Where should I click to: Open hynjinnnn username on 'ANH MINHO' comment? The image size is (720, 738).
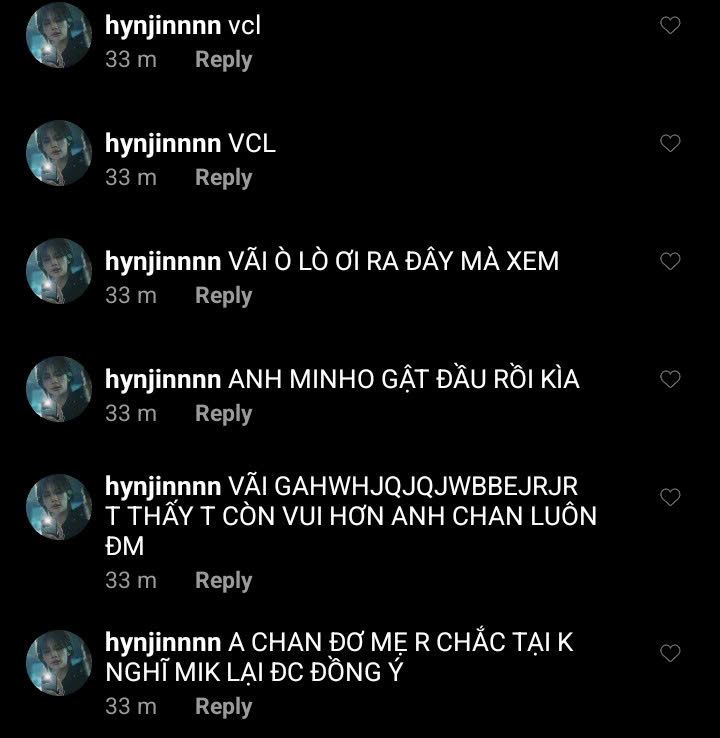[162, 380]
